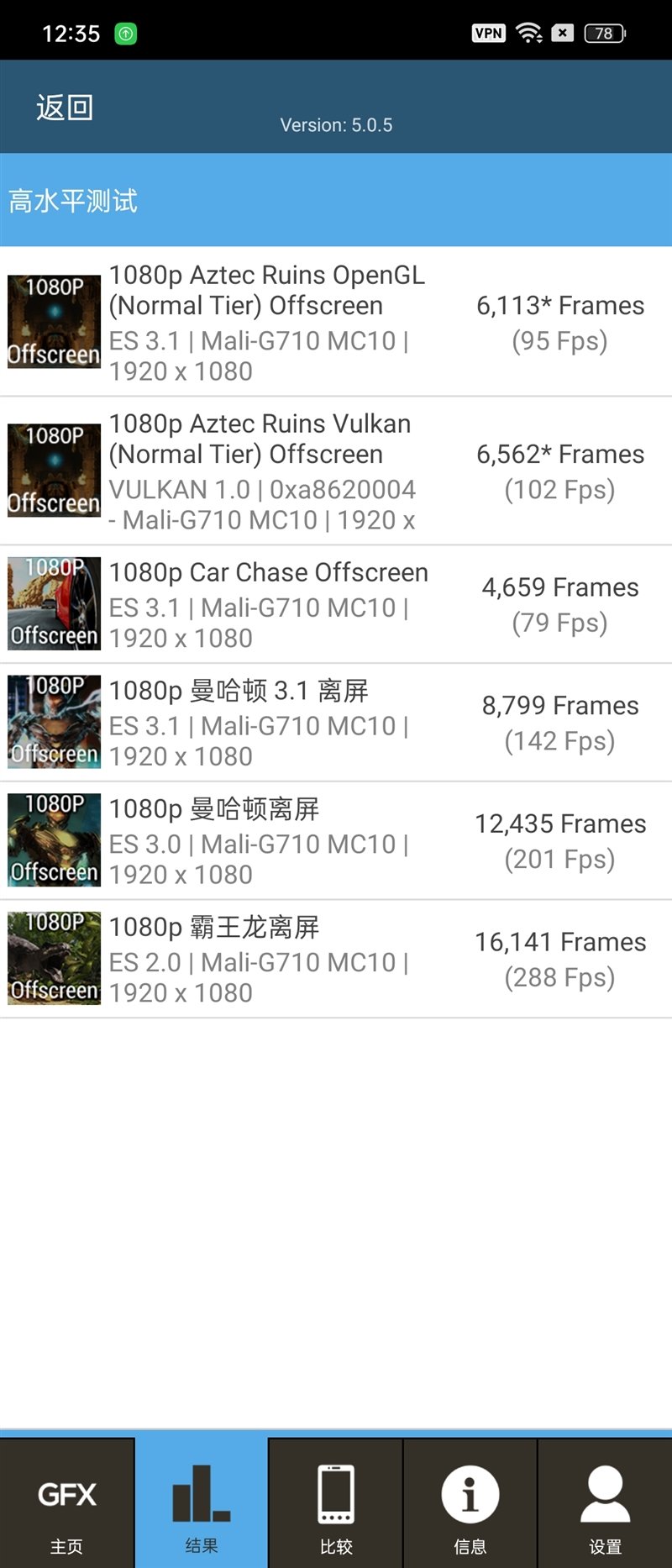Image resolution: width=672 pixels, height=1568 pixels.
Task: Select the 结果 tab
Action: coord(202,1506)
